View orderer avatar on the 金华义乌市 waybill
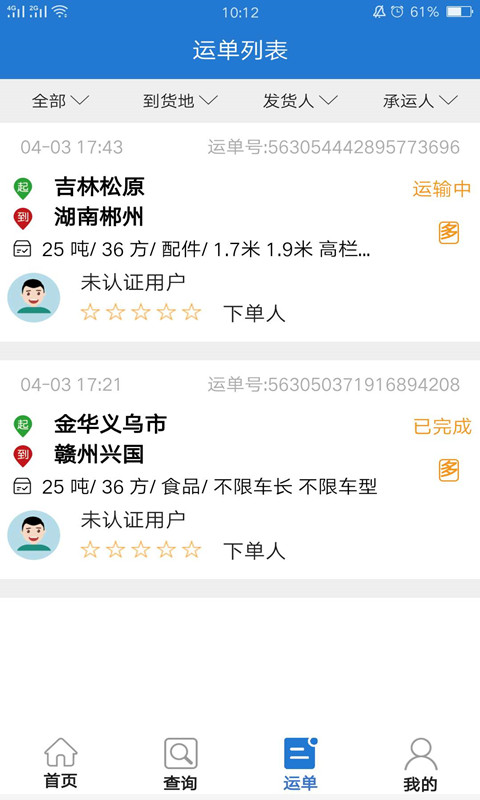 coord(34,535)
